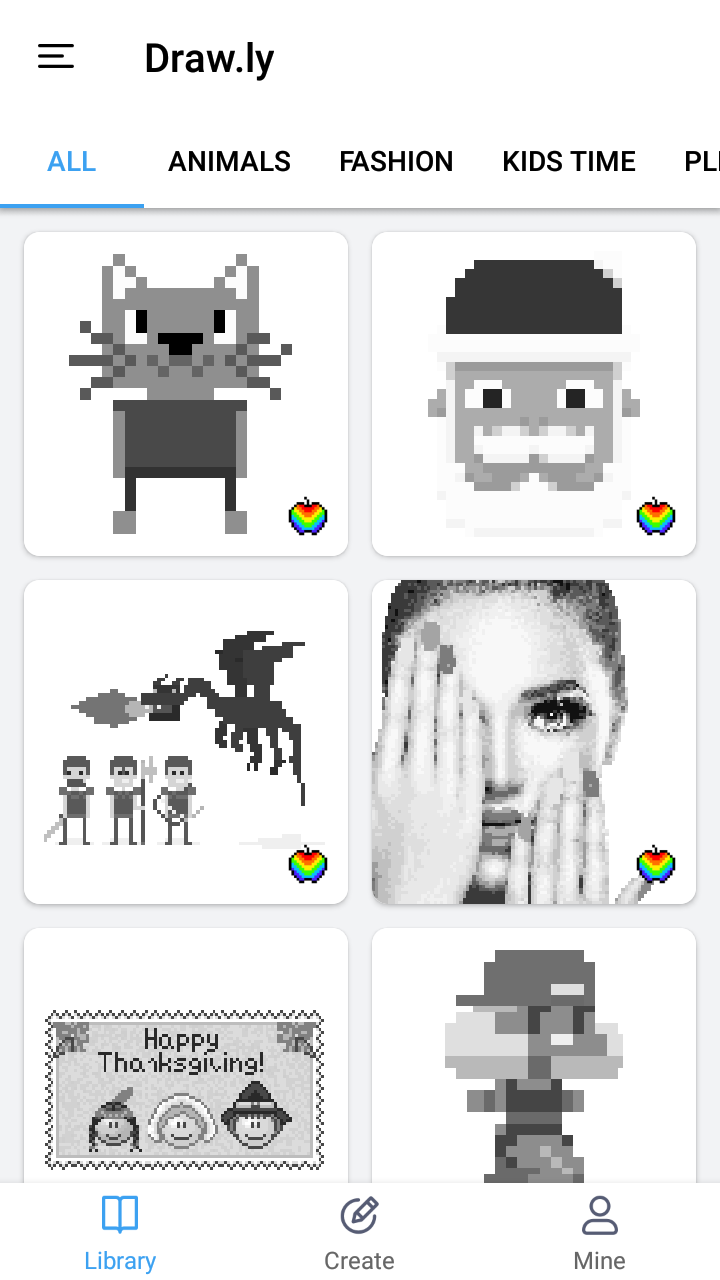Go to the Library tab
Screen dimensions: 720x1280
coord(120,1234)
